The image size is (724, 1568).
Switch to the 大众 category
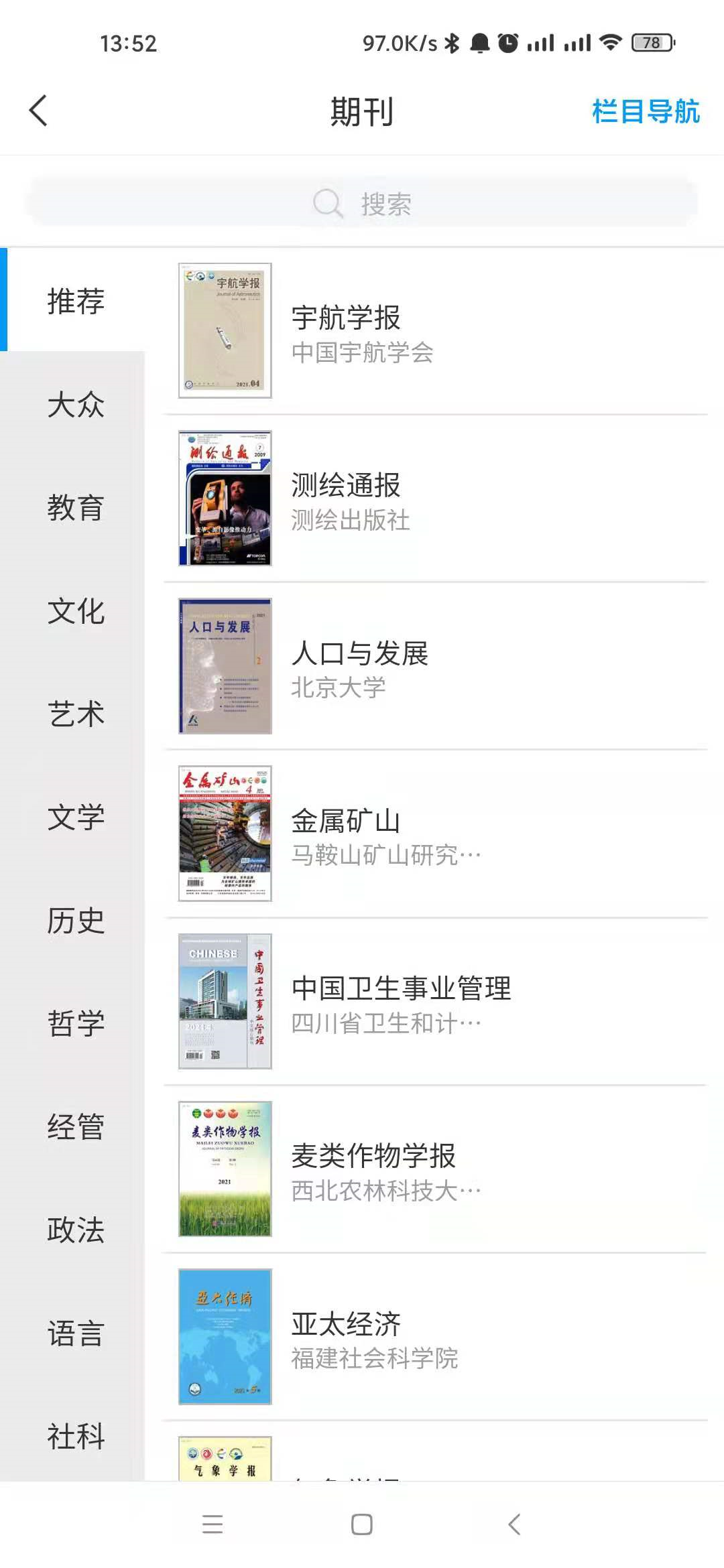(x=75, y=405)
